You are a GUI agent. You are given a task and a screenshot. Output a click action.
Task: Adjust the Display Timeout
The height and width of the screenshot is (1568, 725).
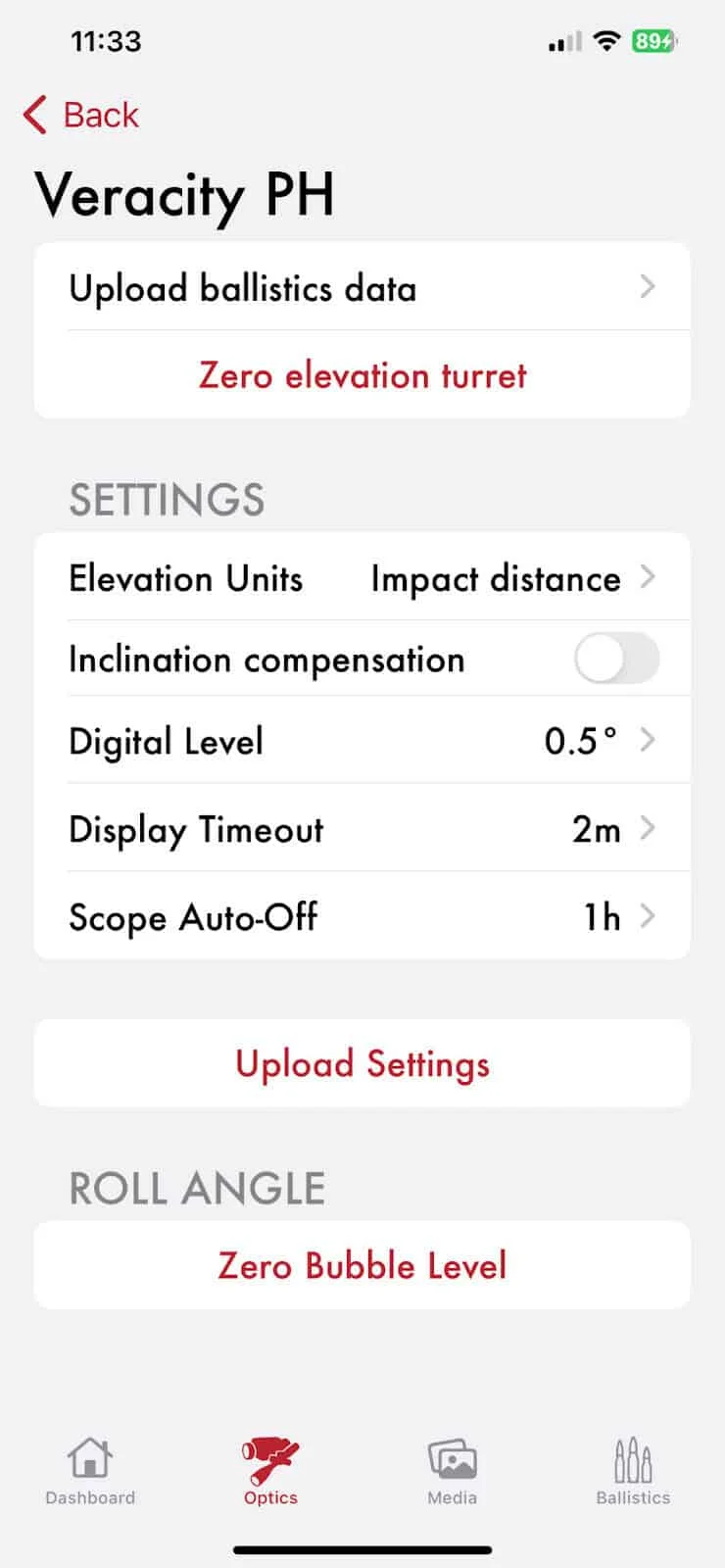pyautogui.click(x=362, y=829)
